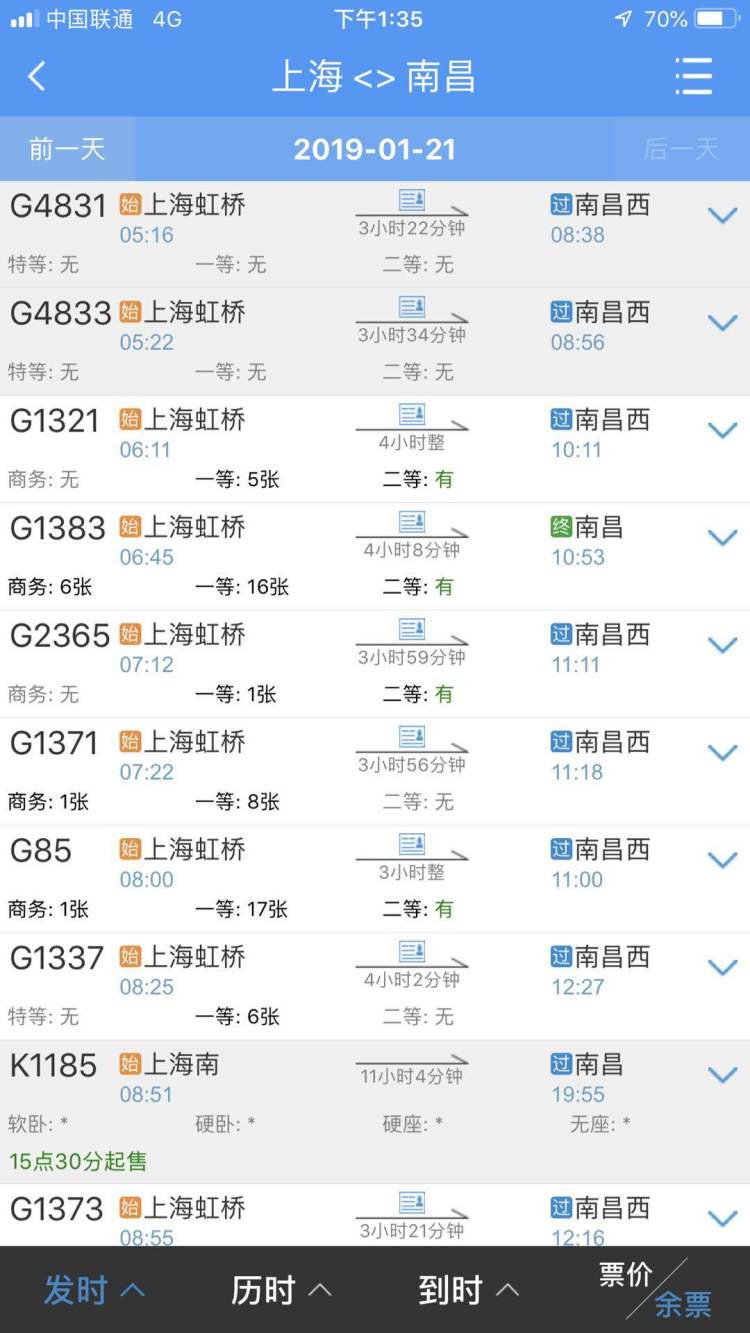
Task: Expand details for train K1185
Action: tap(723, 1075)
